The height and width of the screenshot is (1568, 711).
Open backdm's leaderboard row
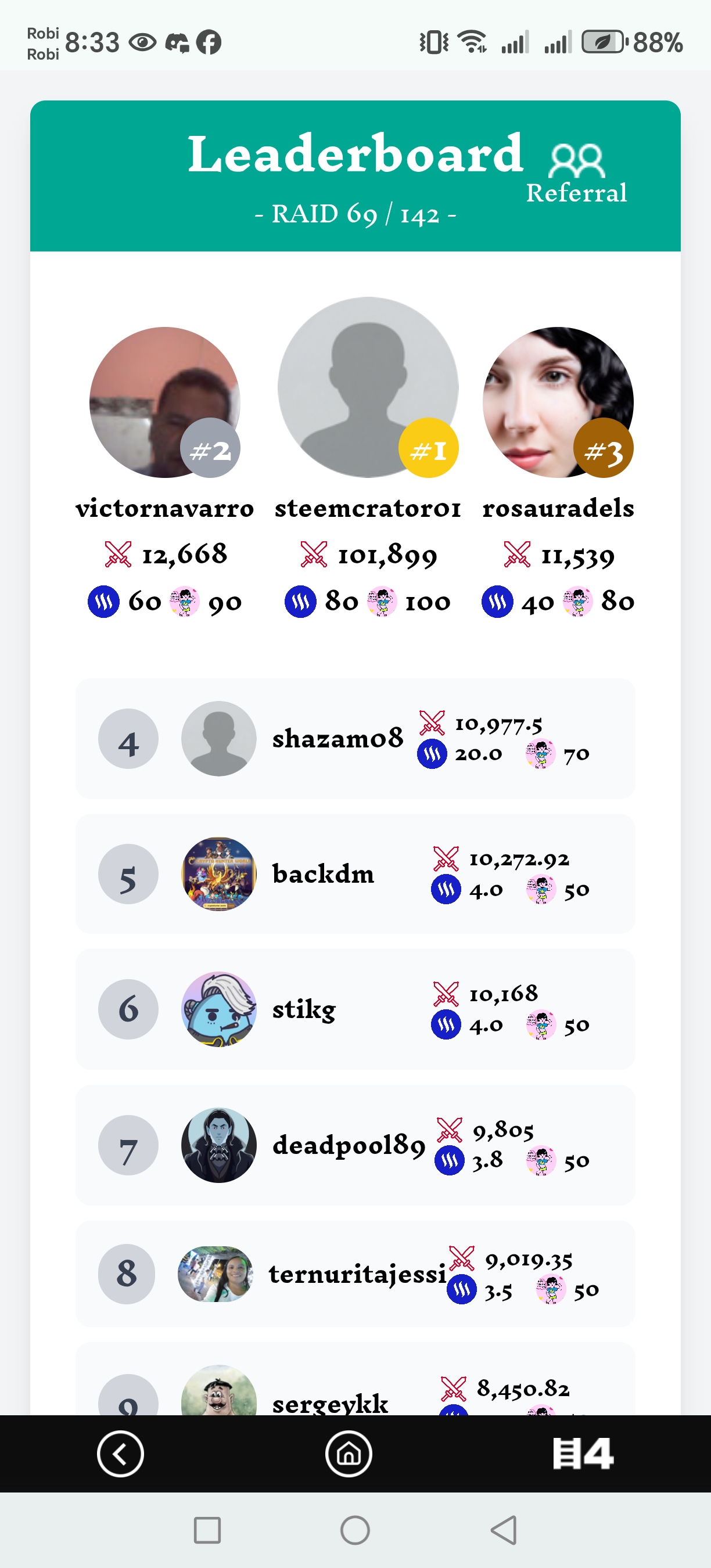(x=355, y=873)
